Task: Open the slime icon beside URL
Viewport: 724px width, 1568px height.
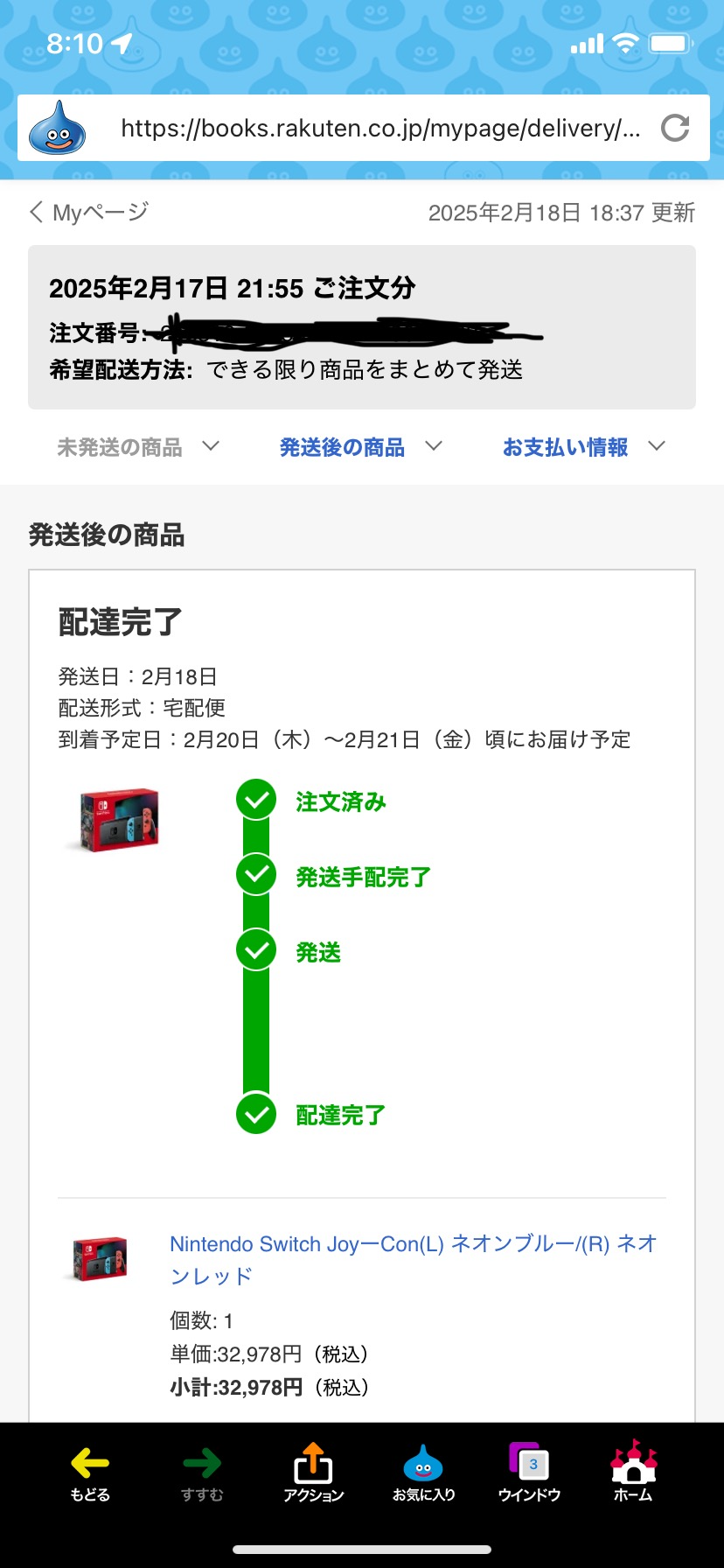Action: tap(58, 129)
